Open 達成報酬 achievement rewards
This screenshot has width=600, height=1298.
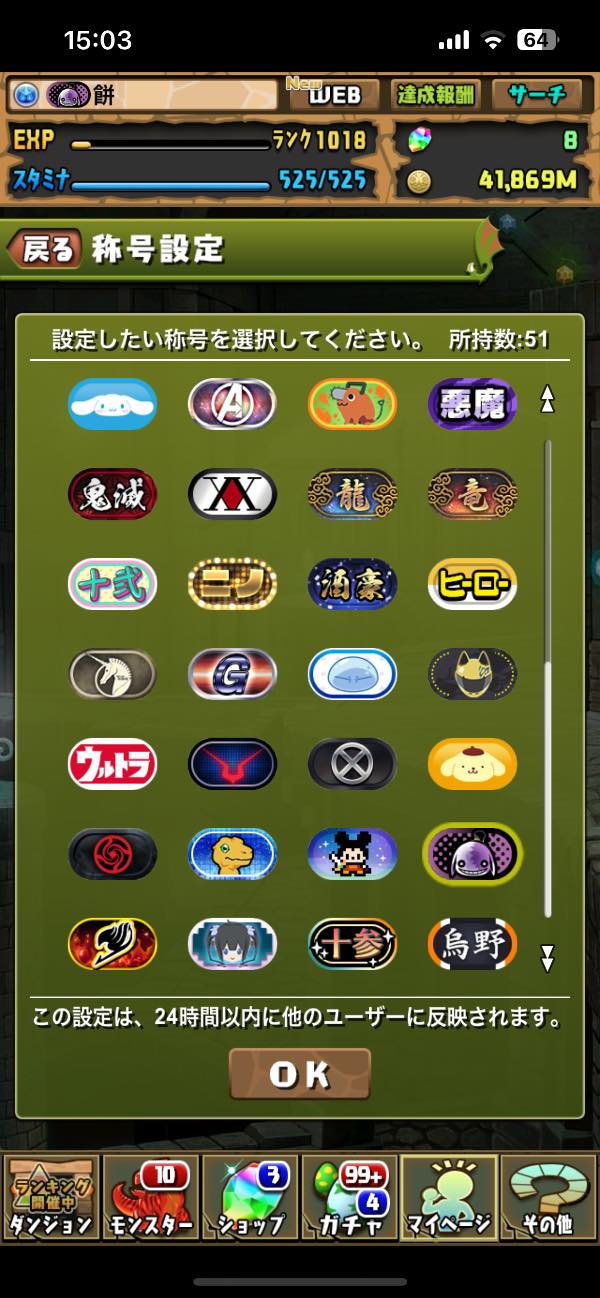point(436,95)
